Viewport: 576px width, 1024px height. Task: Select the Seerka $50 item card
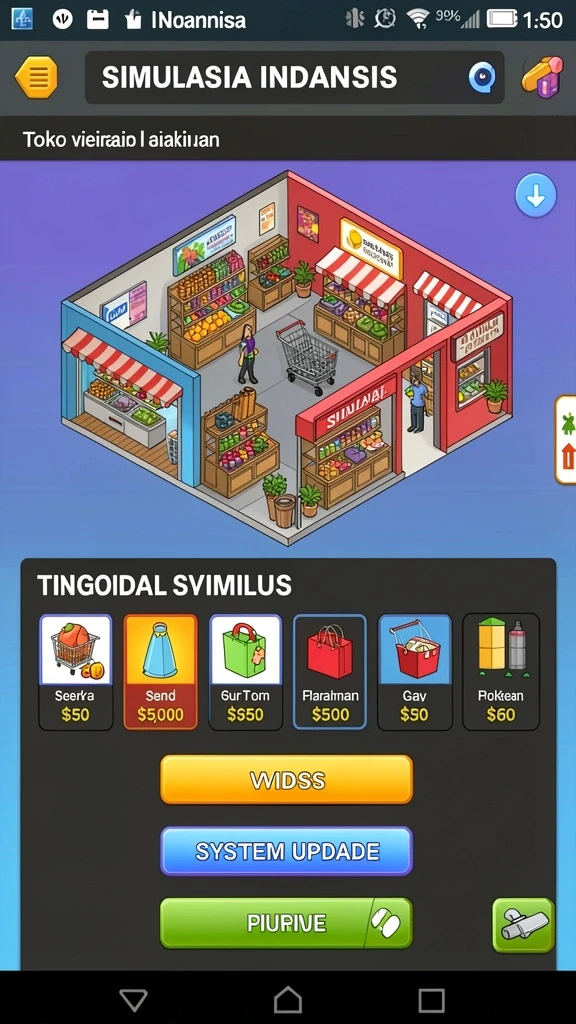click(75, 672)
